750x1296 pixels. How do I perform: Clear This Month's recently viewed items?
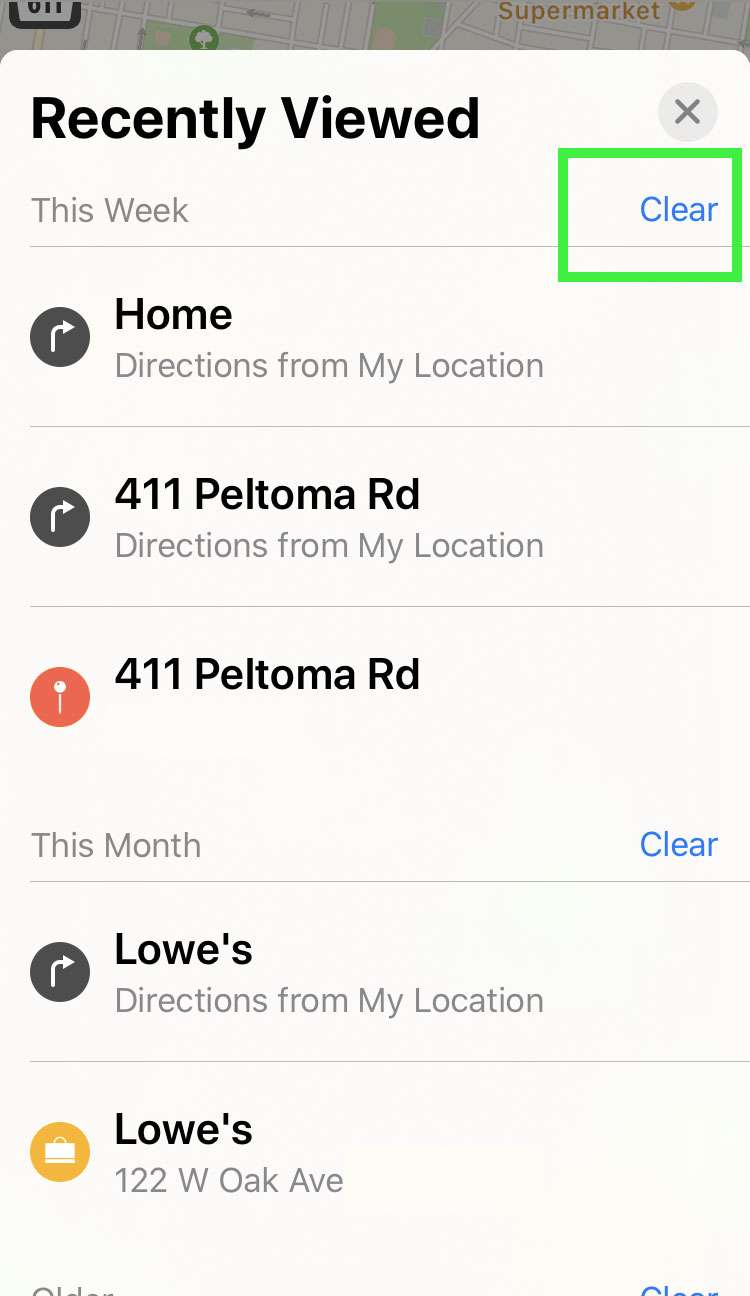pyautogui.click(x=678, y=845)
